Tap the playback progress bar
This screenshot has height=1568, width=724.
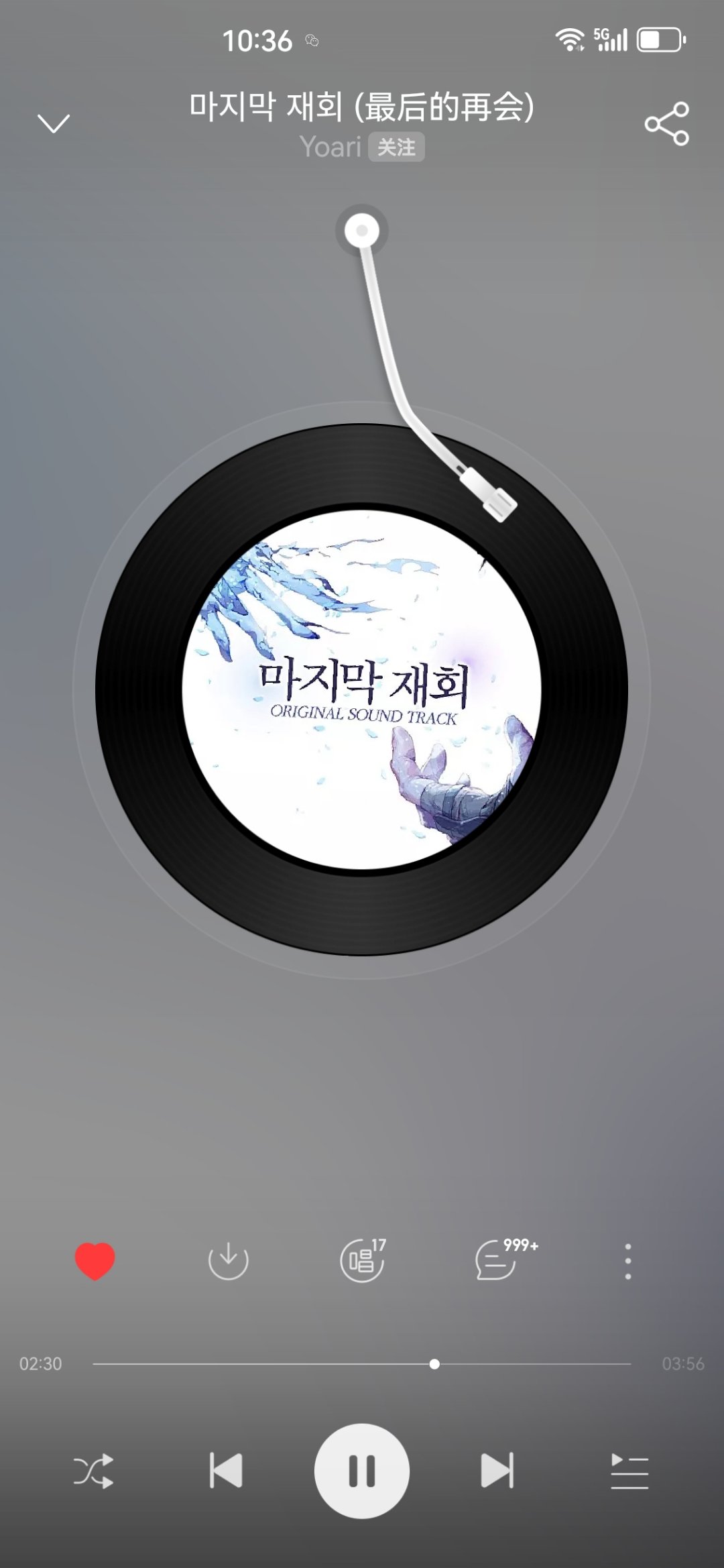(362, 1363)
